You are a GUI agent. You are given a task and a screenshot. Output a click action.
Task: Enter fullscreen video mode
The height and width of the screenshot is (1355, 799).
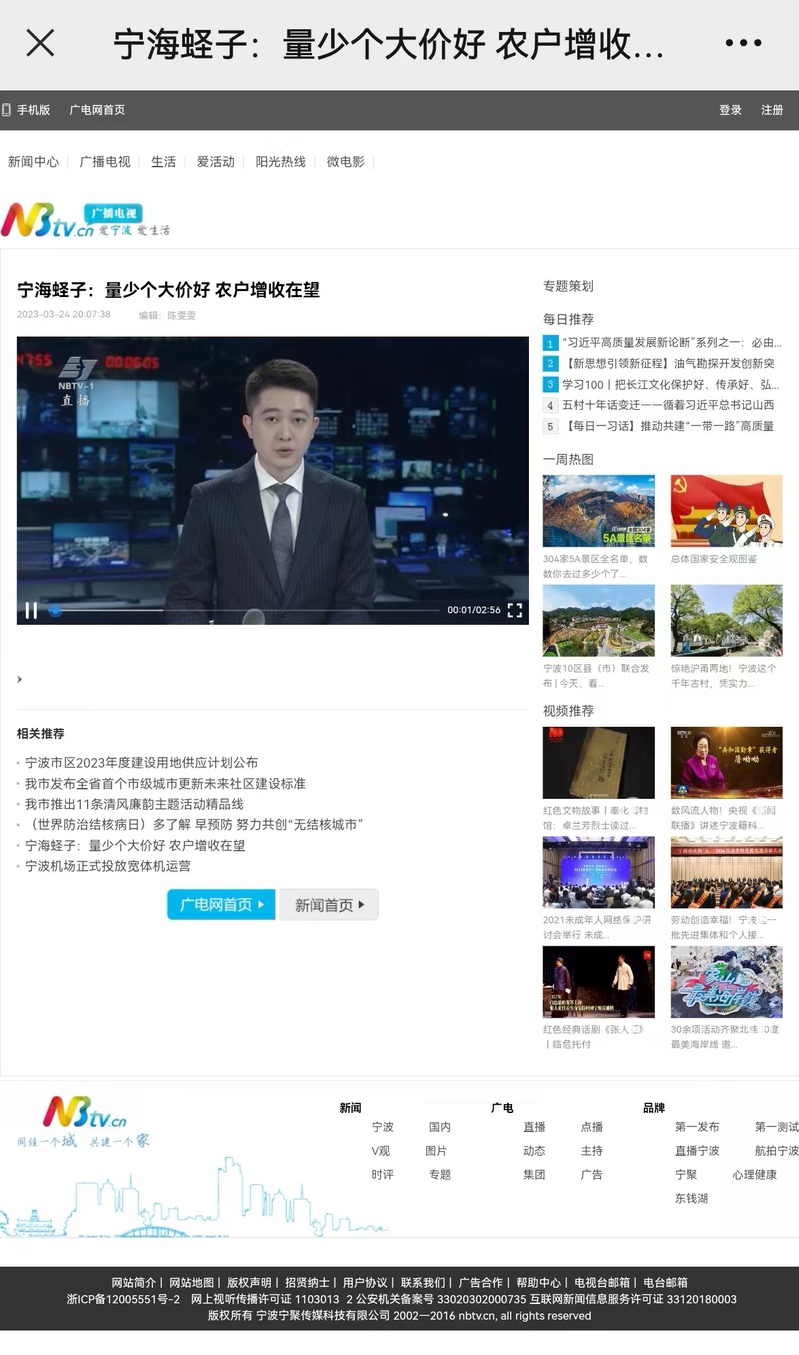tap(515, 610)
